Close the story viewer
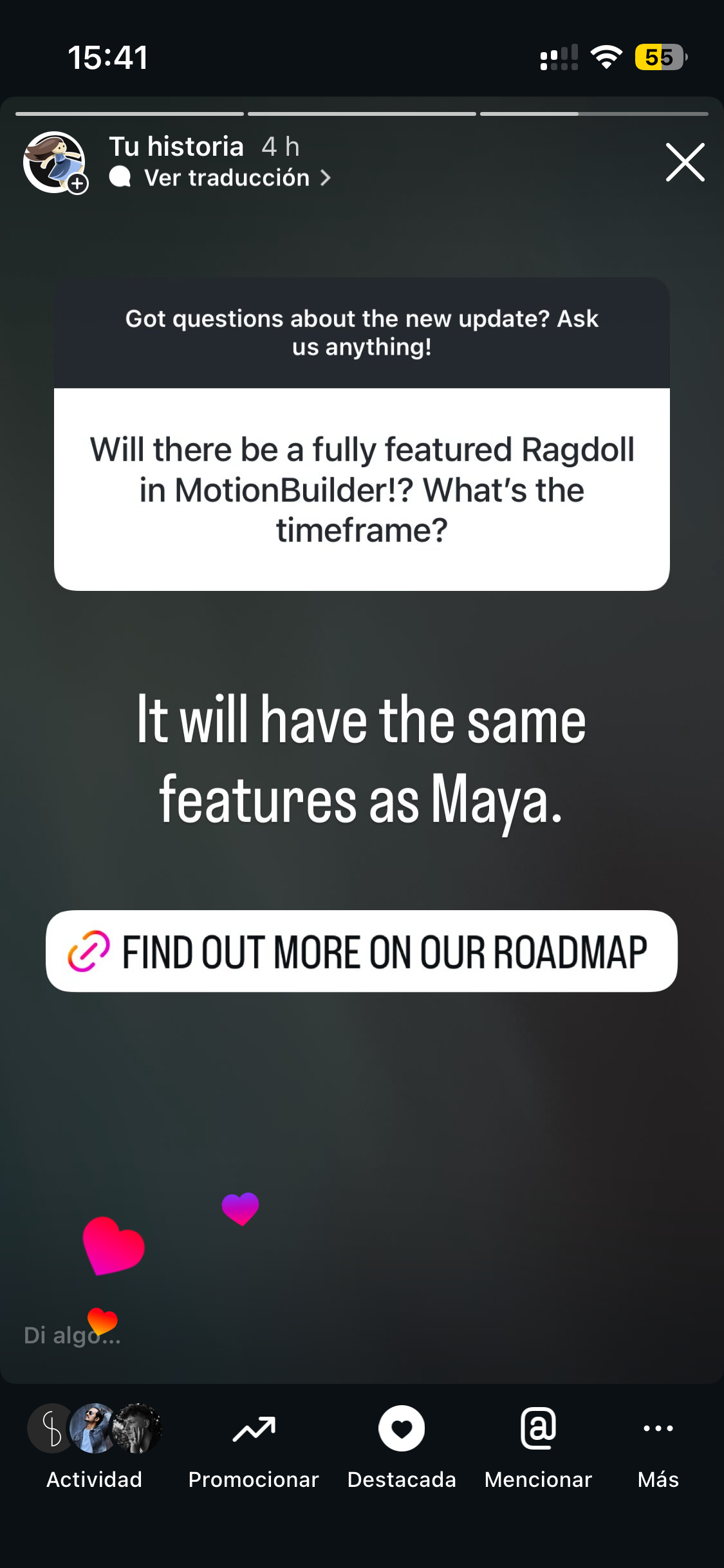 click(685, 162)
